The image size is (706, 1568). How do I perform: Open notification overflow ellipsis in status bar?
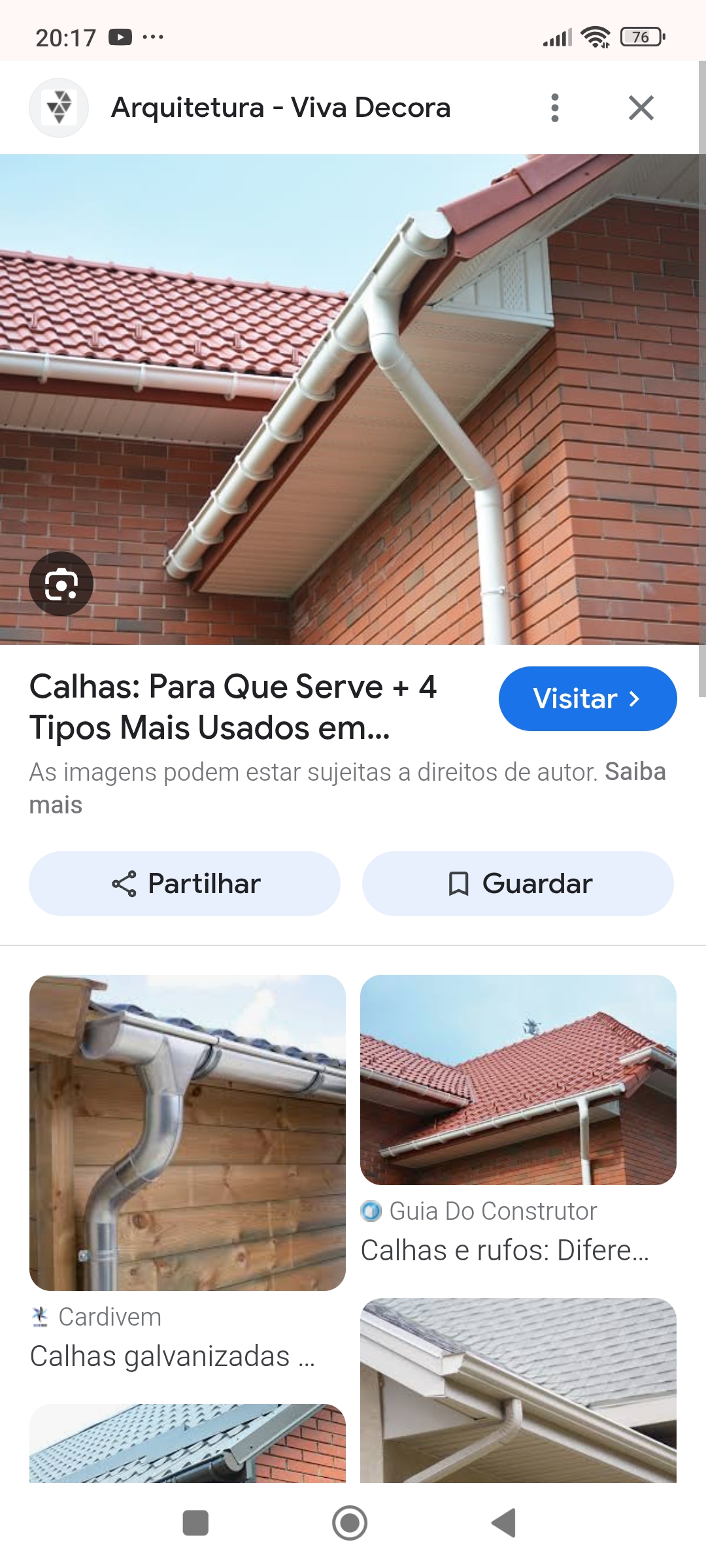tap(154, 37)
